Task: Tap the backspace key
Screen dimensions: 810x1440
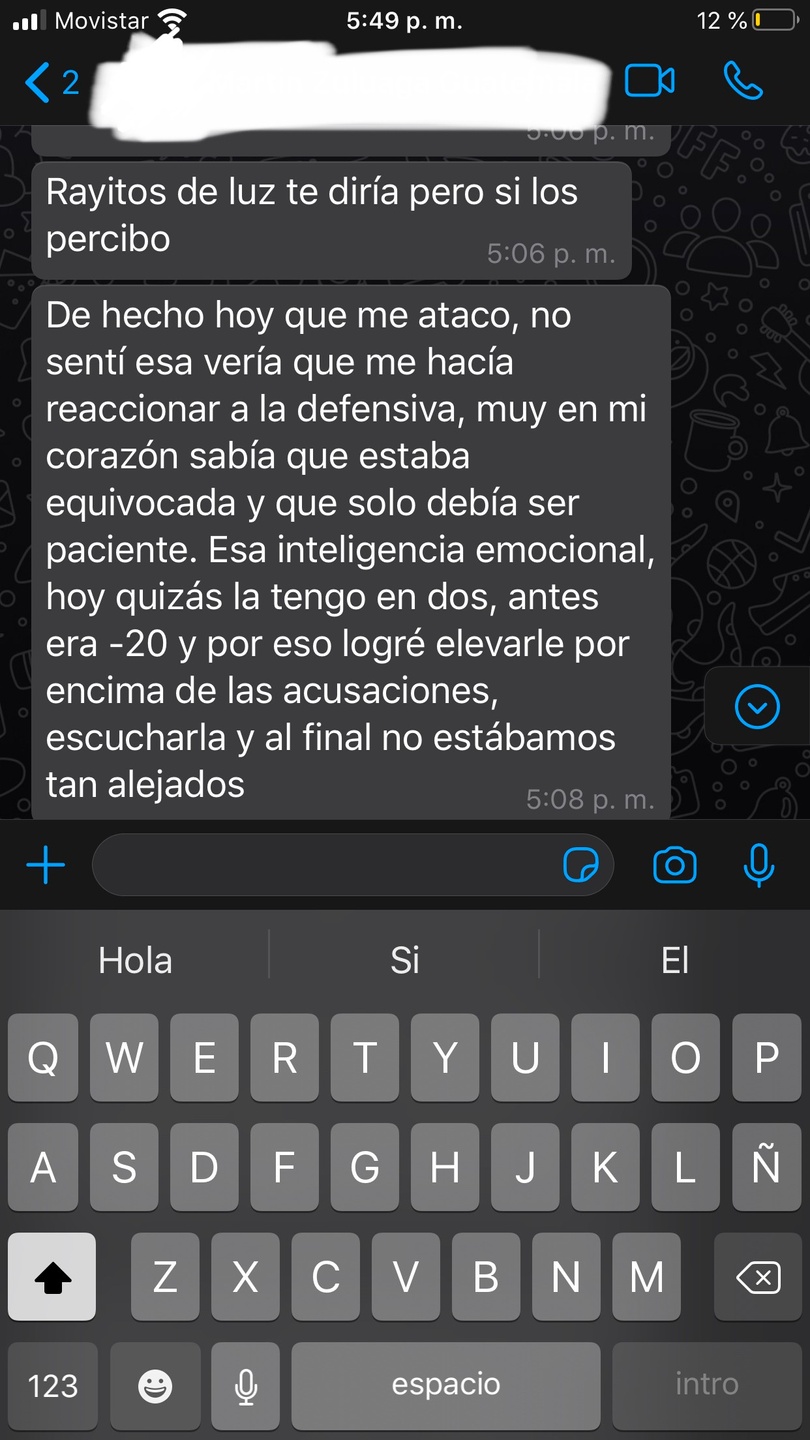Action: [x=757, y=1277]
